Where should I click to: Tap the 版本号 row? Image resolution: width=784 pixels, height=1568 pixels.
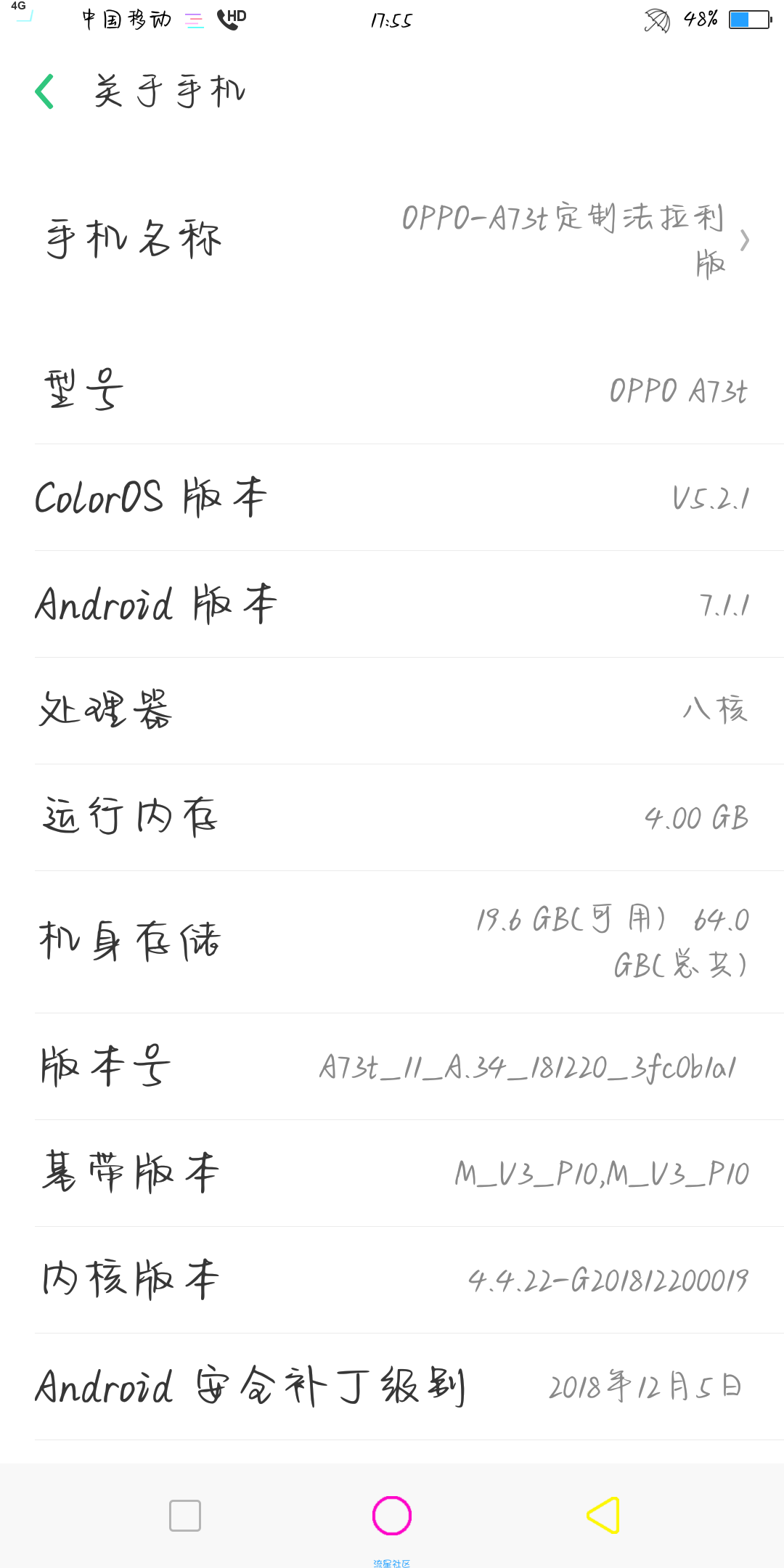[x=392, y=1066]
